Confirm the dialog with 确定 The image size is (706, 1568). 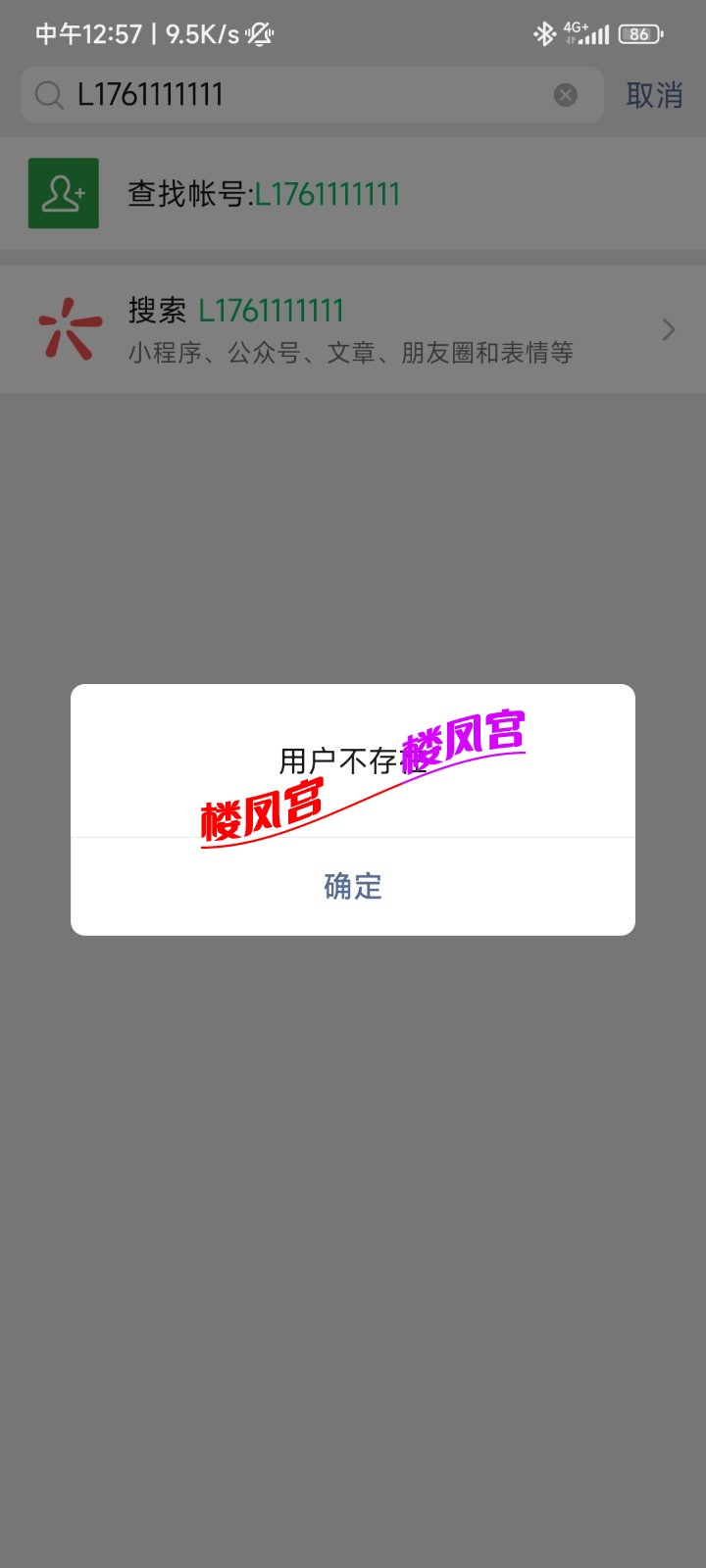point(353,886)
